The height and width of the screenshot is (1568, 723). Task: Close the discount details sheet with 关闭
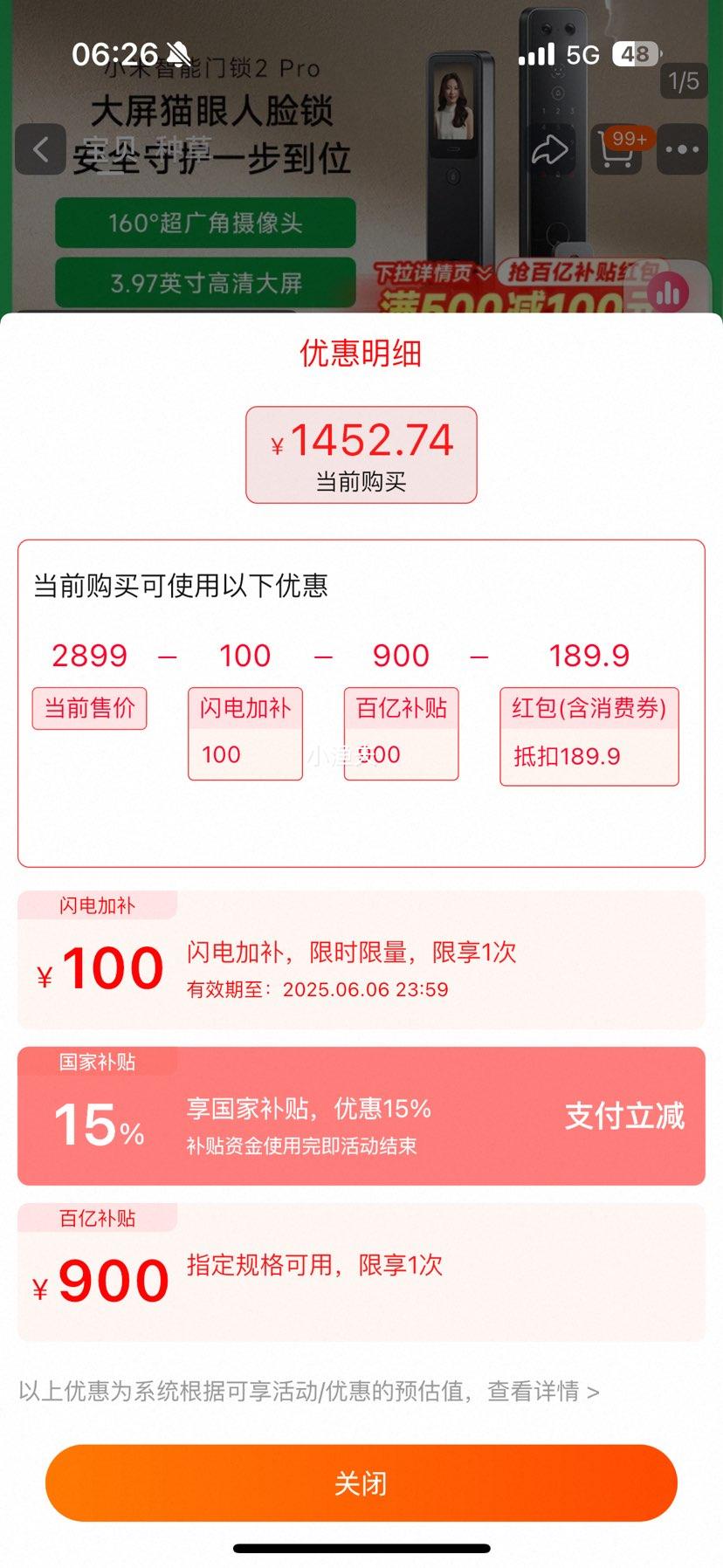point(361,1482)
